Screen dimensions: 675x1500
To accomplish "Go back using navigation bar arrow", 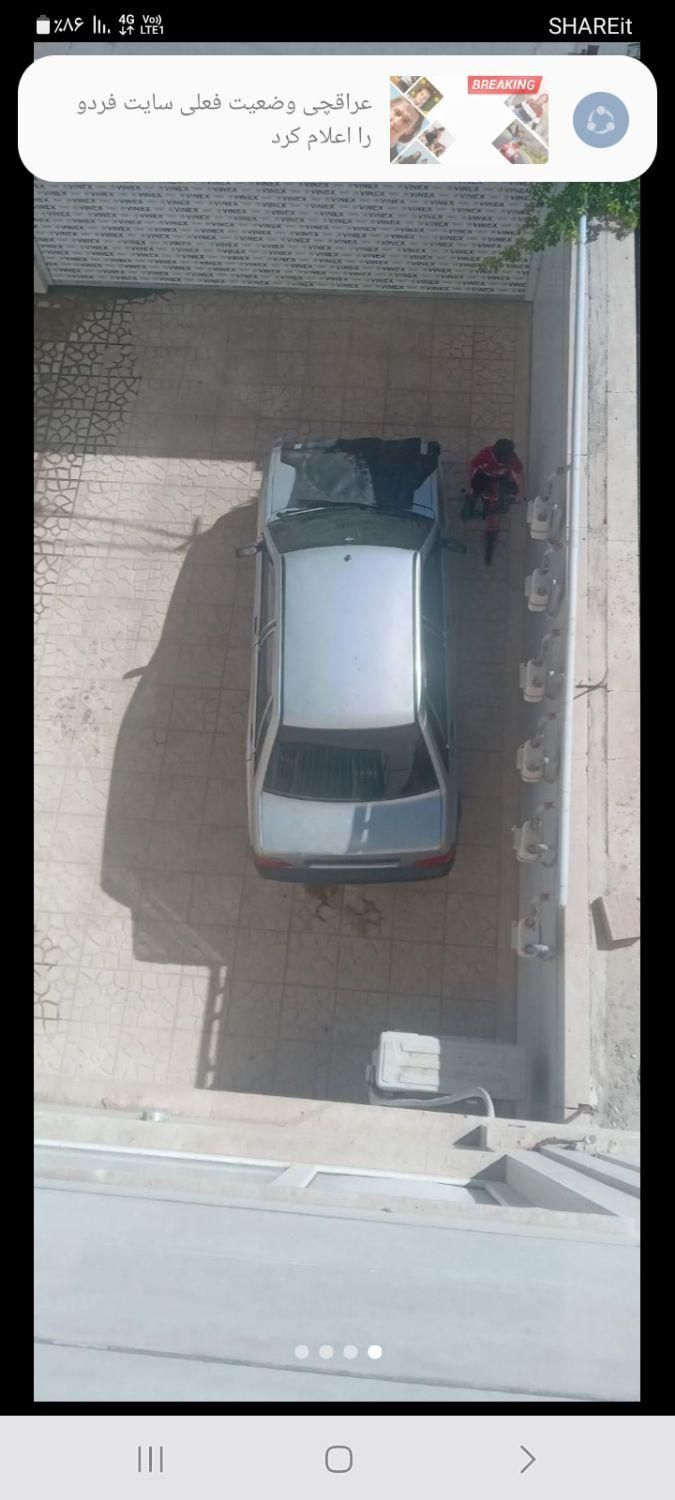I will (x=527, y=1459).
